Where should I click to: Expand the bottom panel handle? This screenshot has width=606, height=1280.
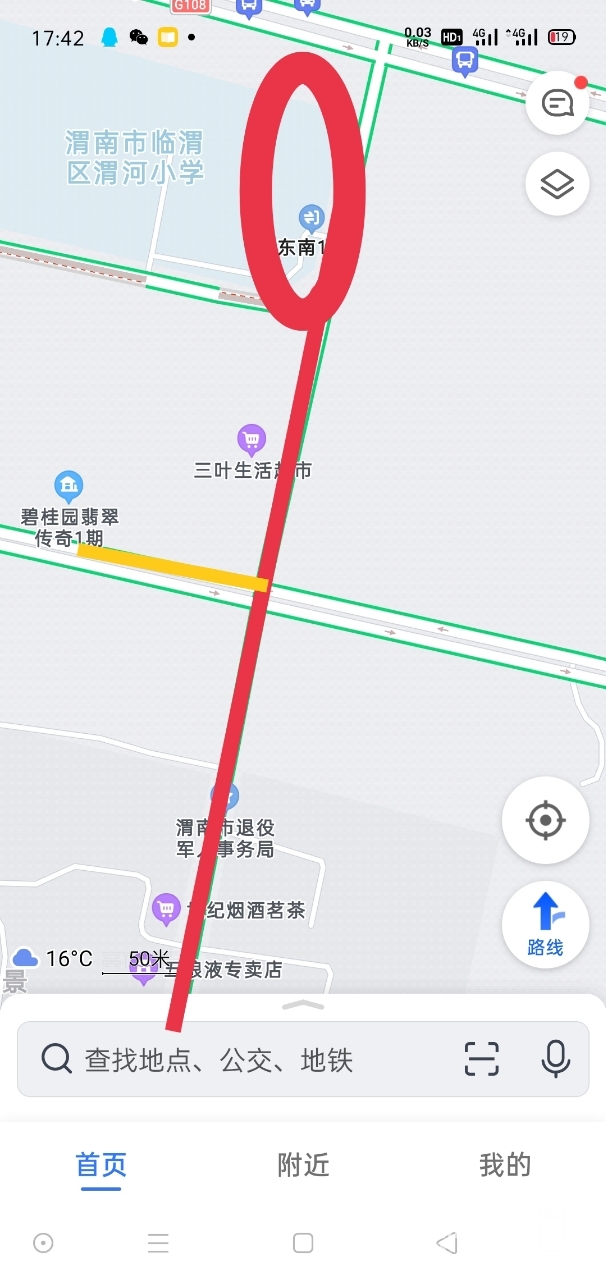coord(304,1005)
